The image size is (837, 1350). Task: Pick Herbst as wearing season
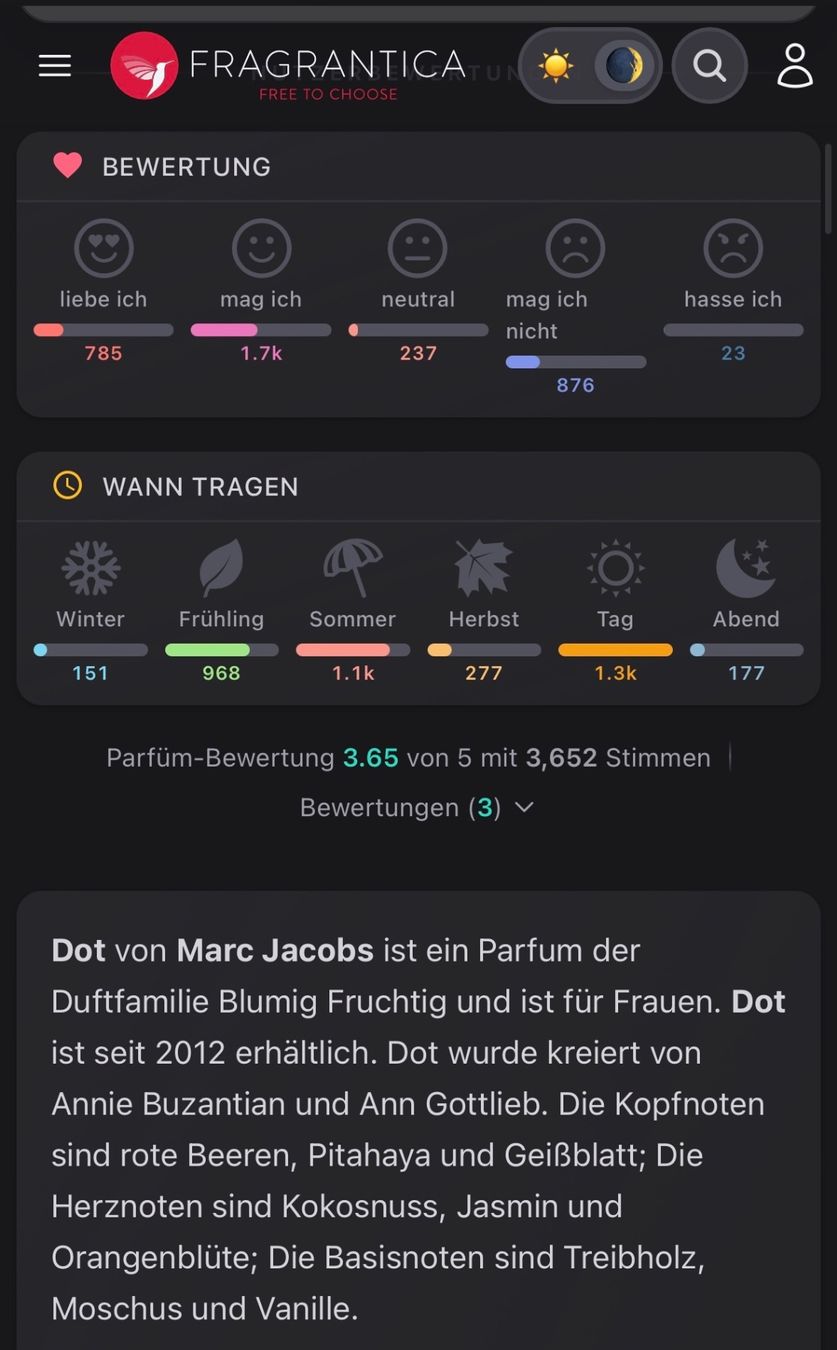pos(484,568)
